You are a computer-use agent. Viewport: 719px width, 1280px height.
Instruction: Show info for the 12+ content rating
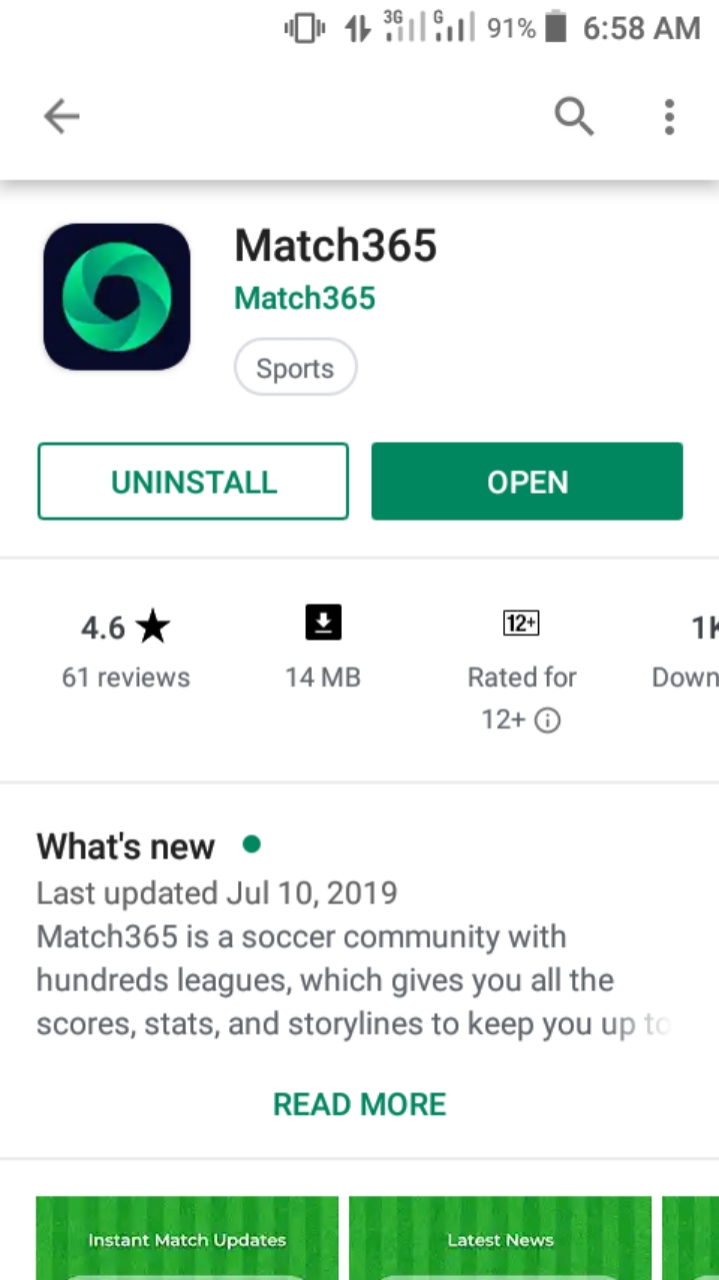[x=547, y=720]
